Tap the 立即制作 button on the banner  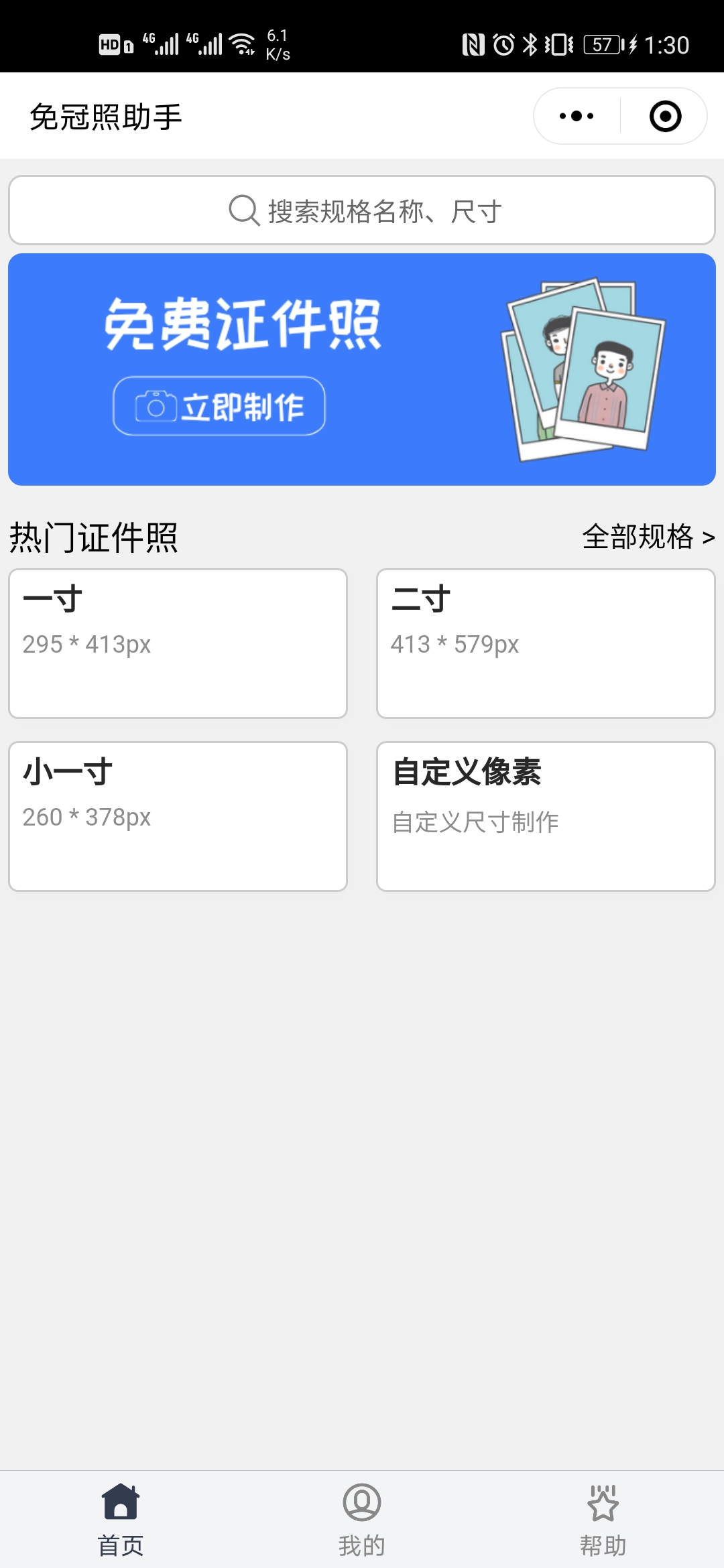pos(219,406)
